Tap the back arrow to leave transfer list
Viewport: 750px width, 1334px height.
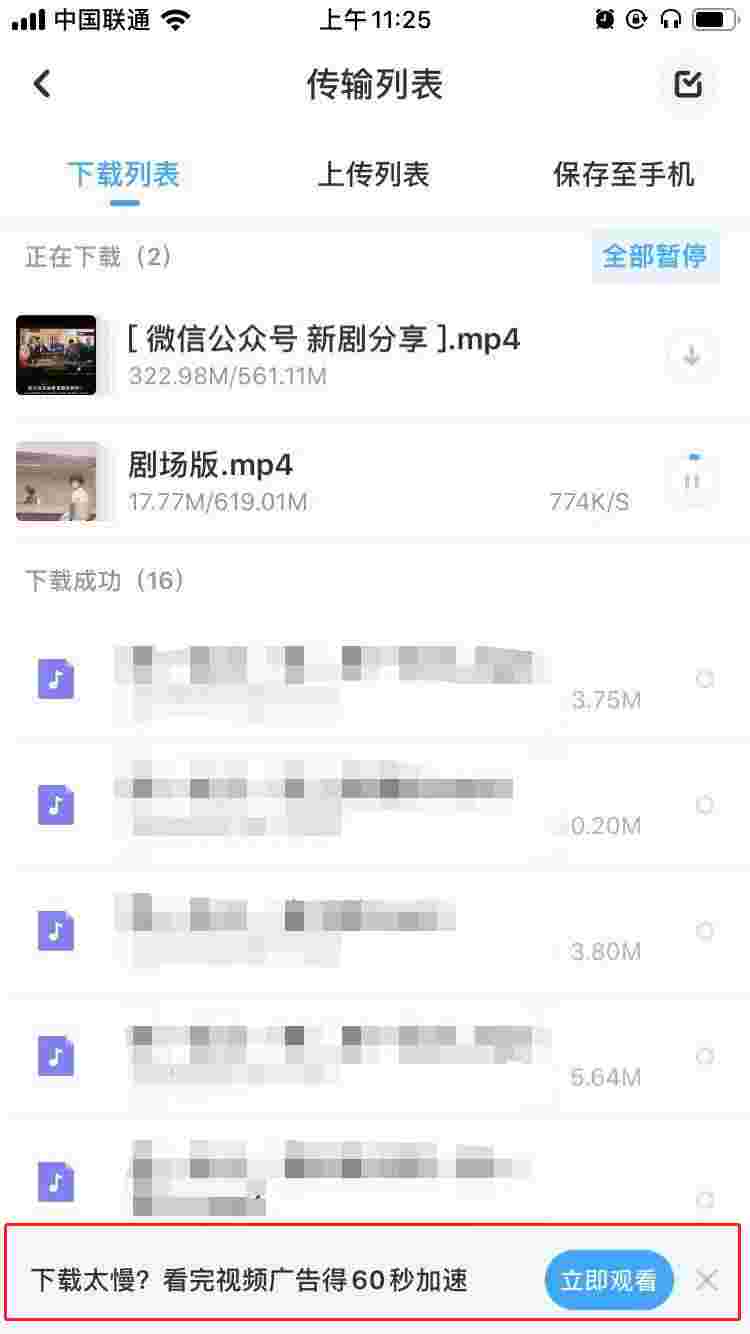point(42,85)
